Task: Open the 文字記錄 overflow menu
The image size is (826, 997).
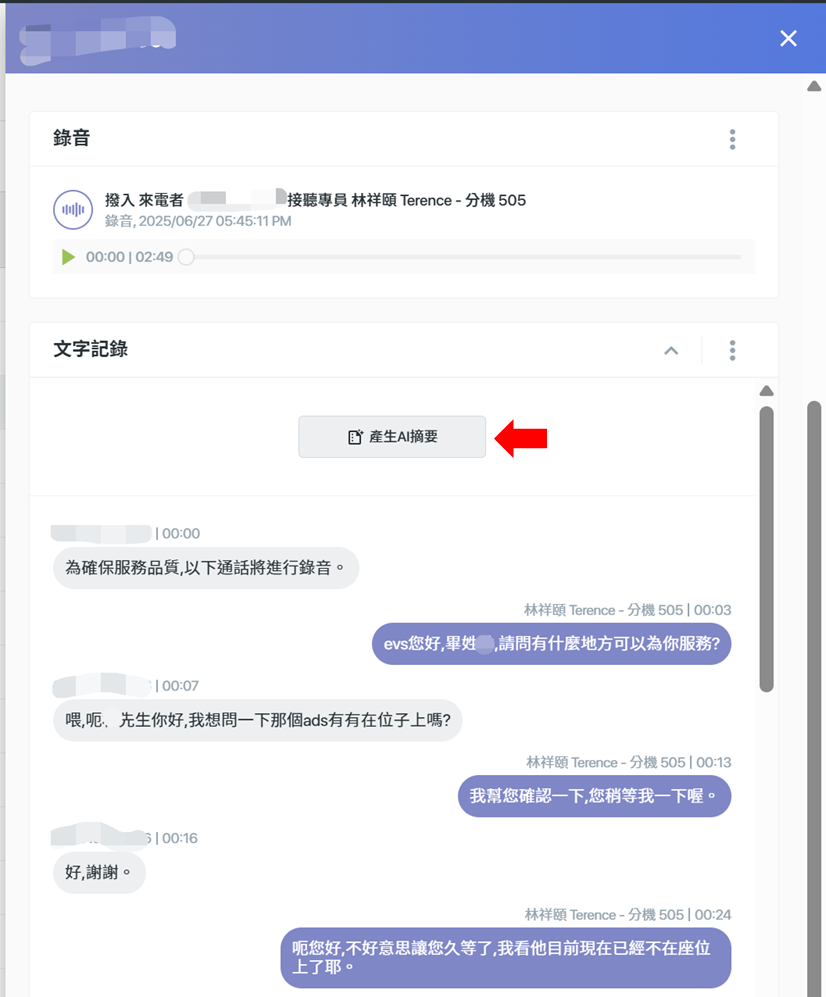Action: pyautogui.click(x=733, y=350)
